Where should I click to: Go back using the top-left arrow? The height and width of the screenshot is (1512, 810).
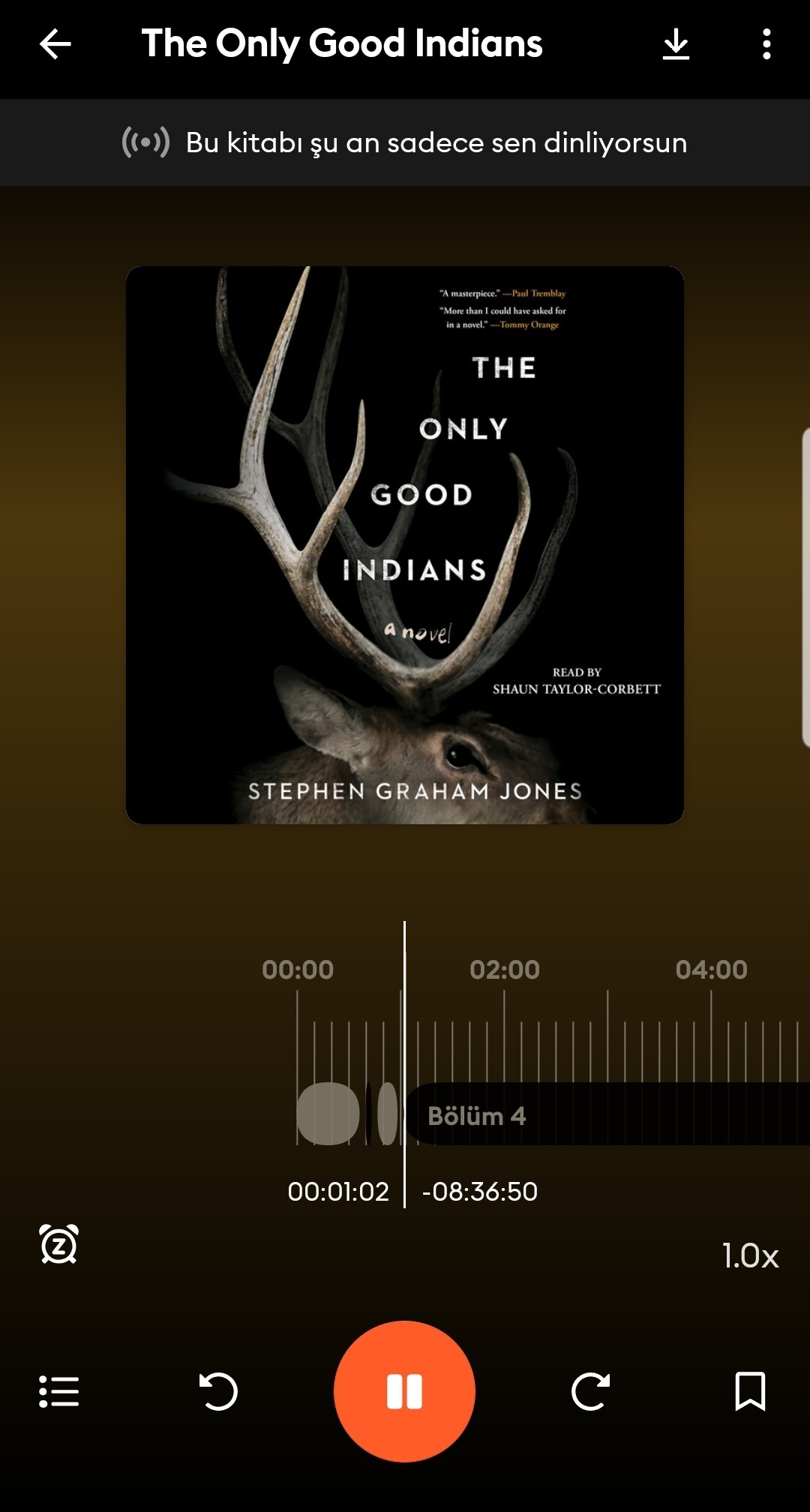(x=55, y=44)
